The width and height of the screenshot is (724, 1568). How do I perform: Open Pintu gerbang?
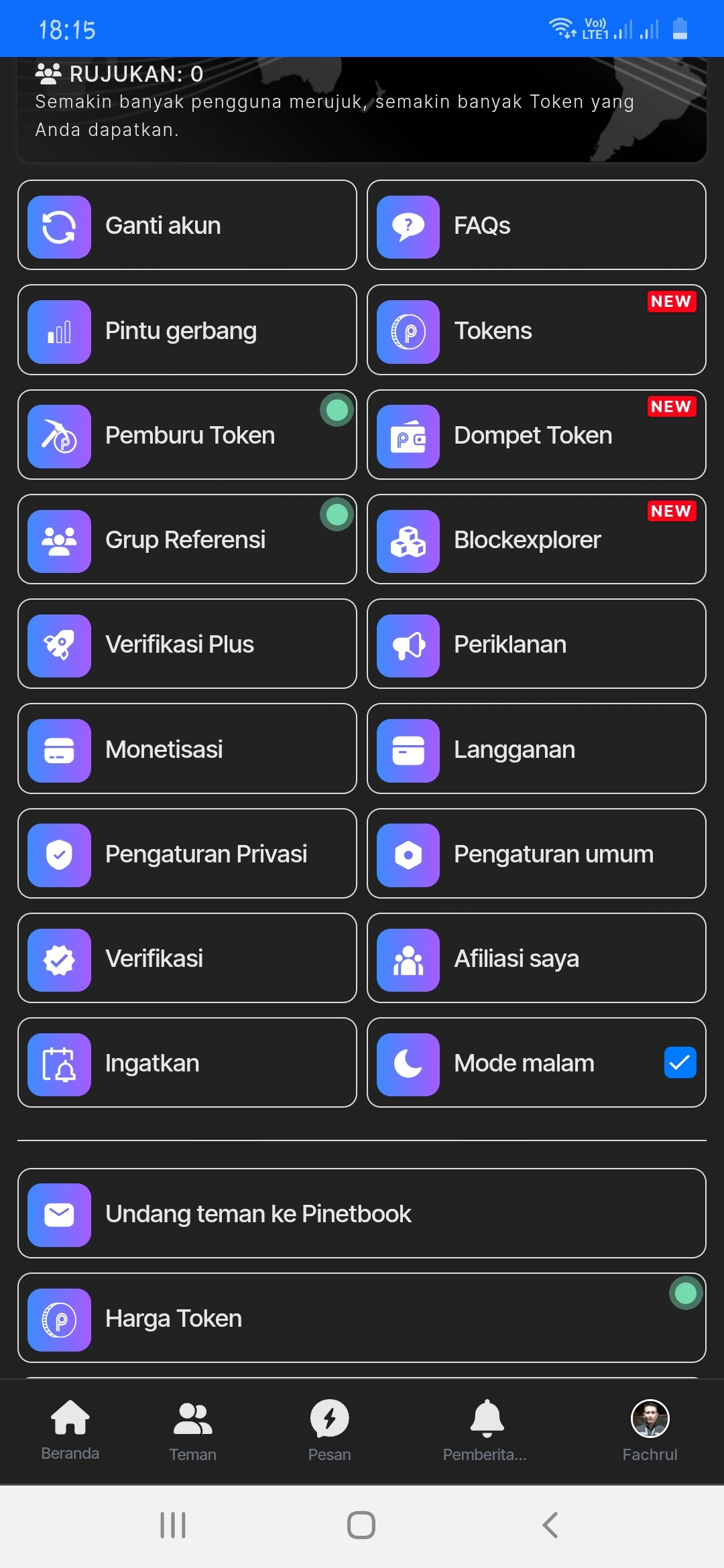click(187, 330)
